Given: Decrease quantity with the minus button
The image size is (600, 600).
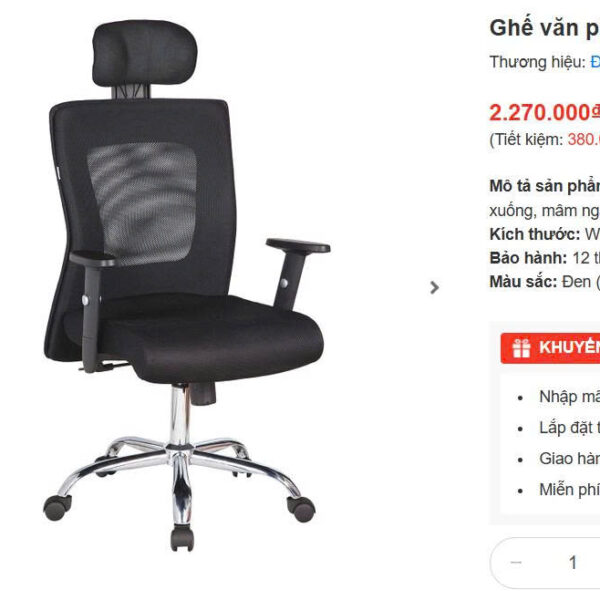Looking at the screenshot, I should click(x=516, y=562).
